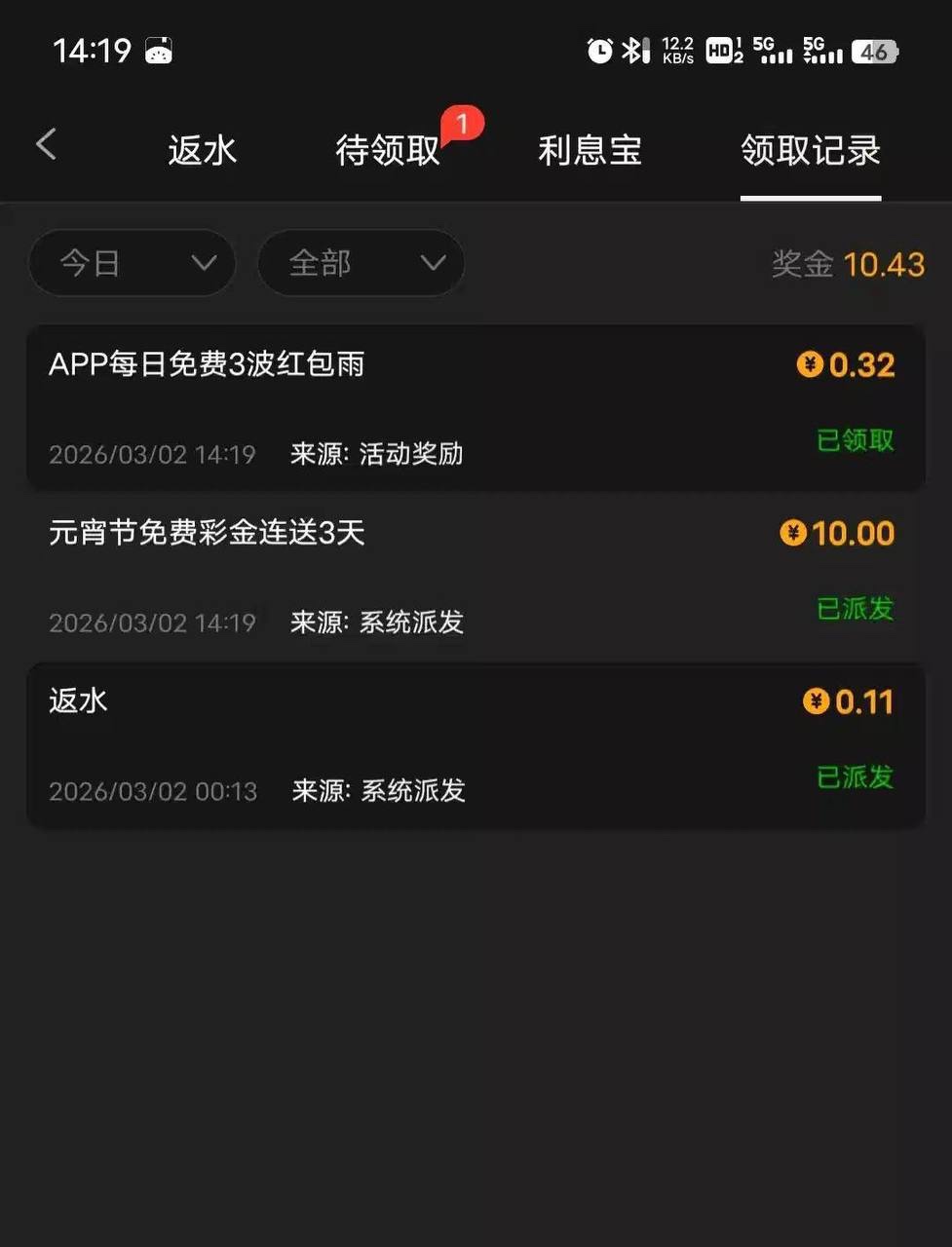Go back using the top-left arrow
952x1247 pixels.
pos(46,145)
